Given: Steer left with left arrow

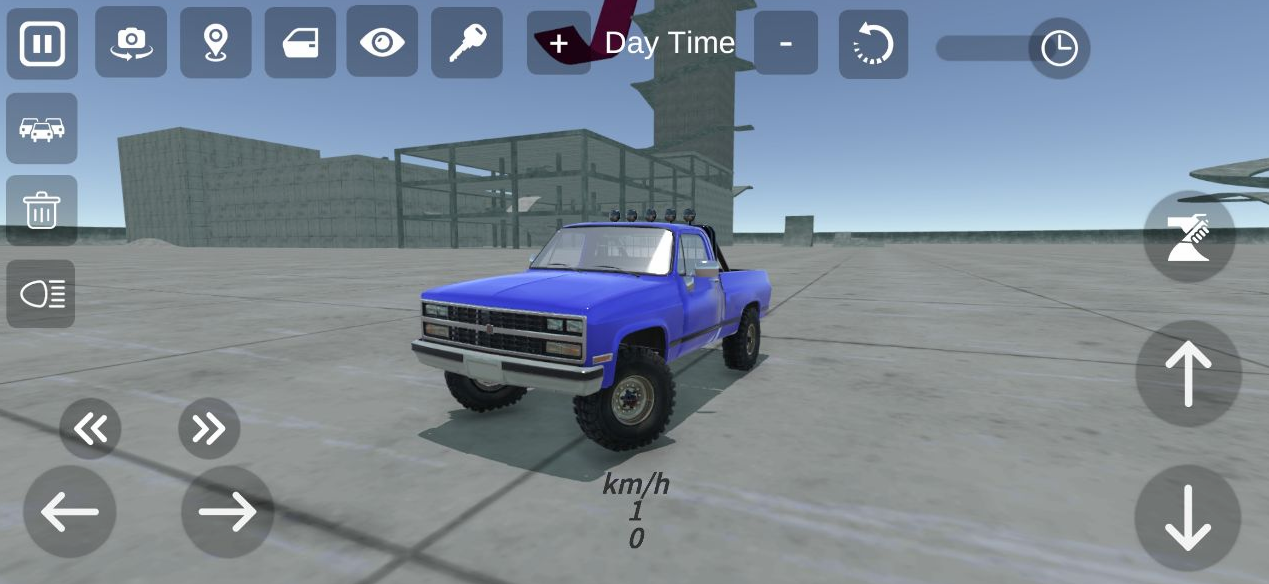Looking at the screenshot, I should point(70,512).
